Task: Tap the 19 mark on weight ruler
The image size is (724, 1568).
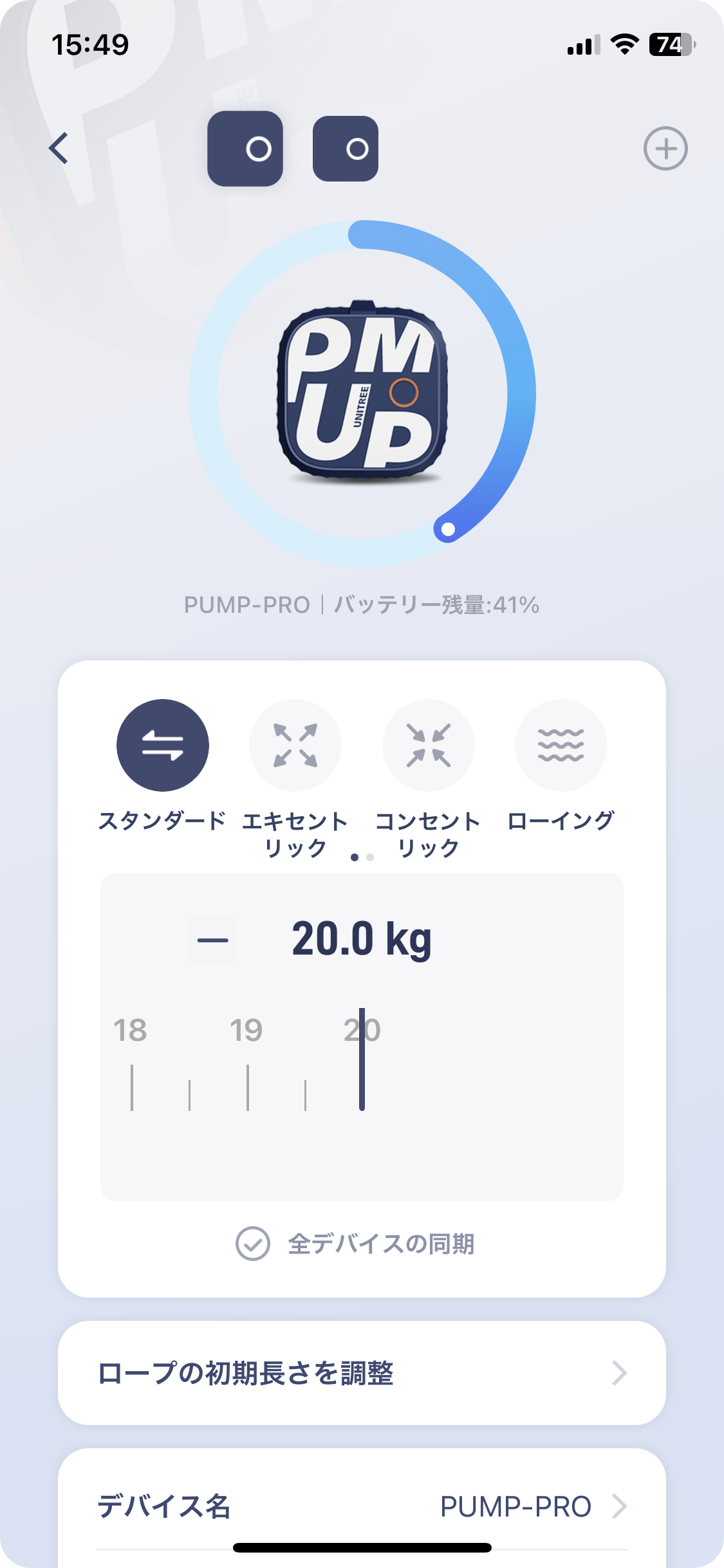Action: 247,1031
